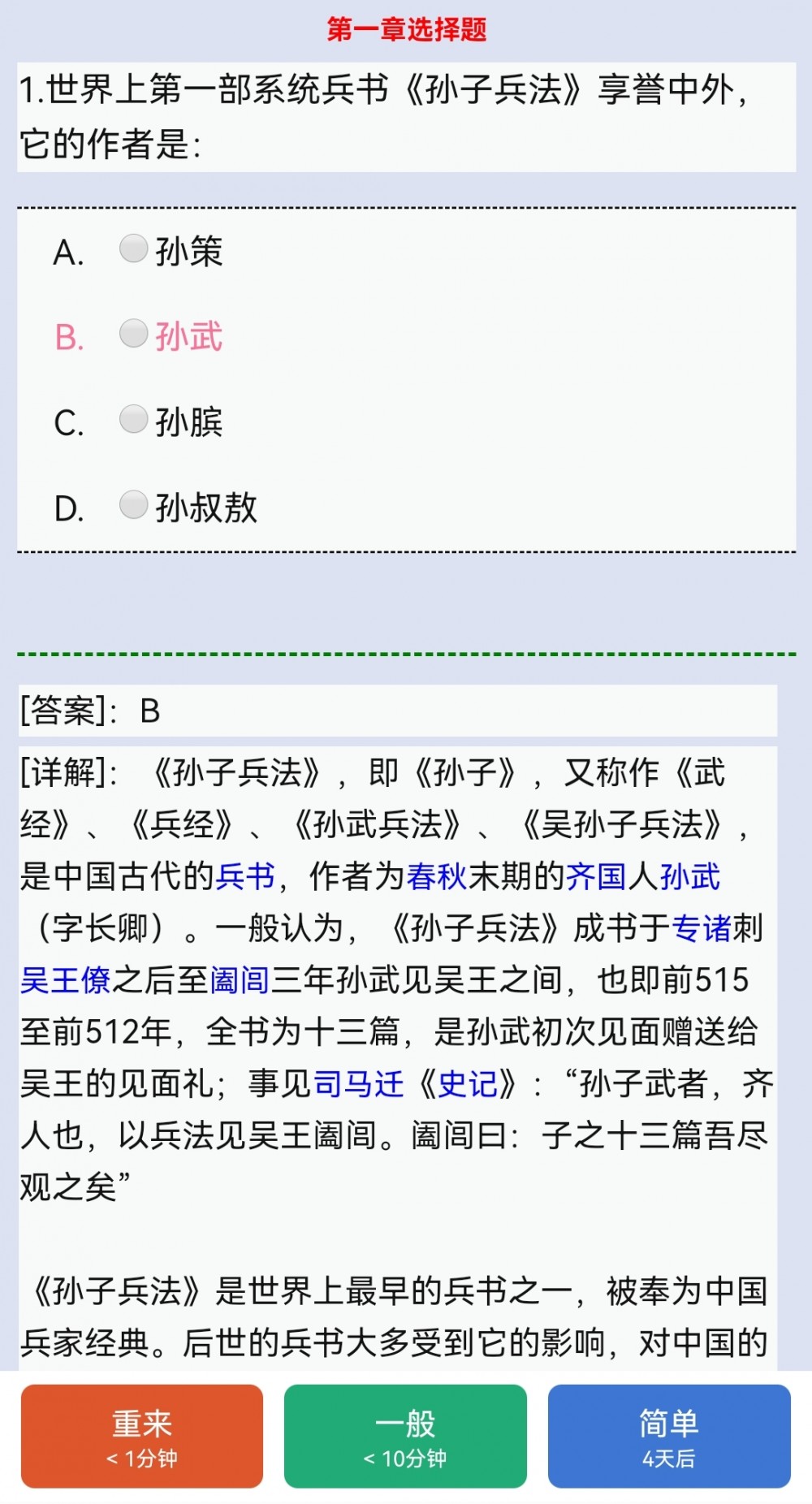This screenshot has height=1504, width=812.
Task: Follow the 吴王僚 link
Action: pyautogui.click(x=66, y=980)
